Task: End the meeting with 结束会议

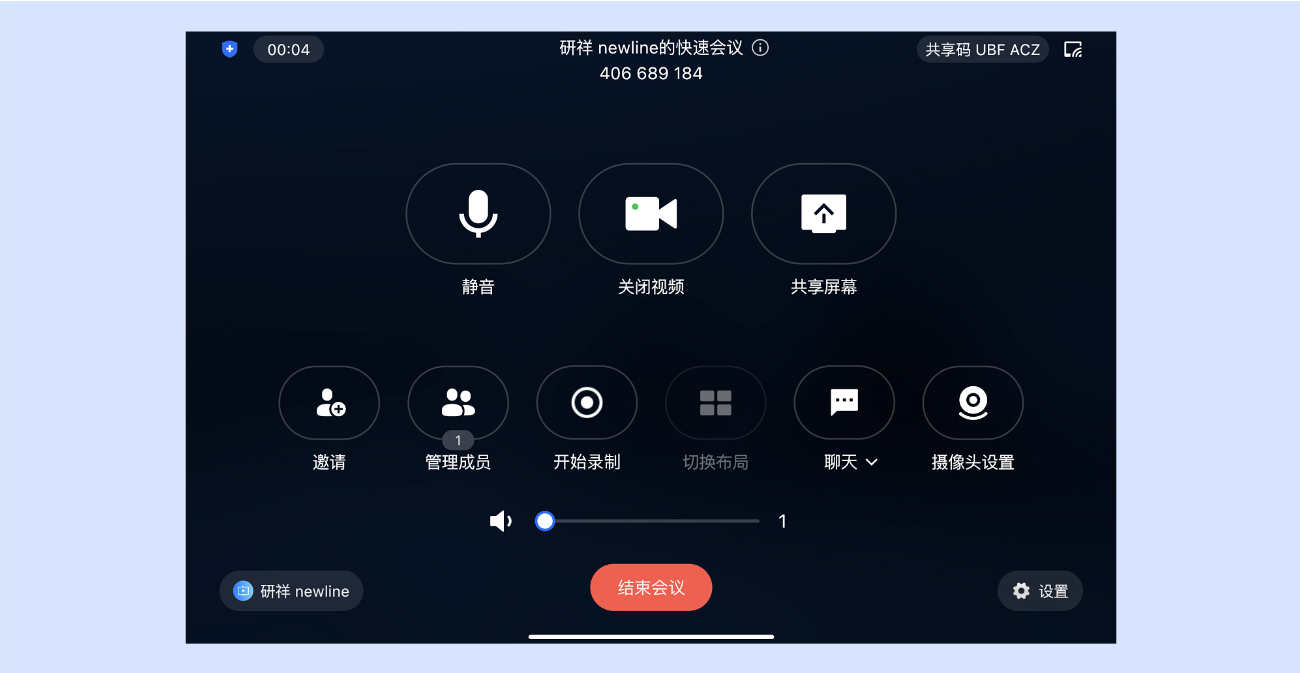Action: click(651, 588)
